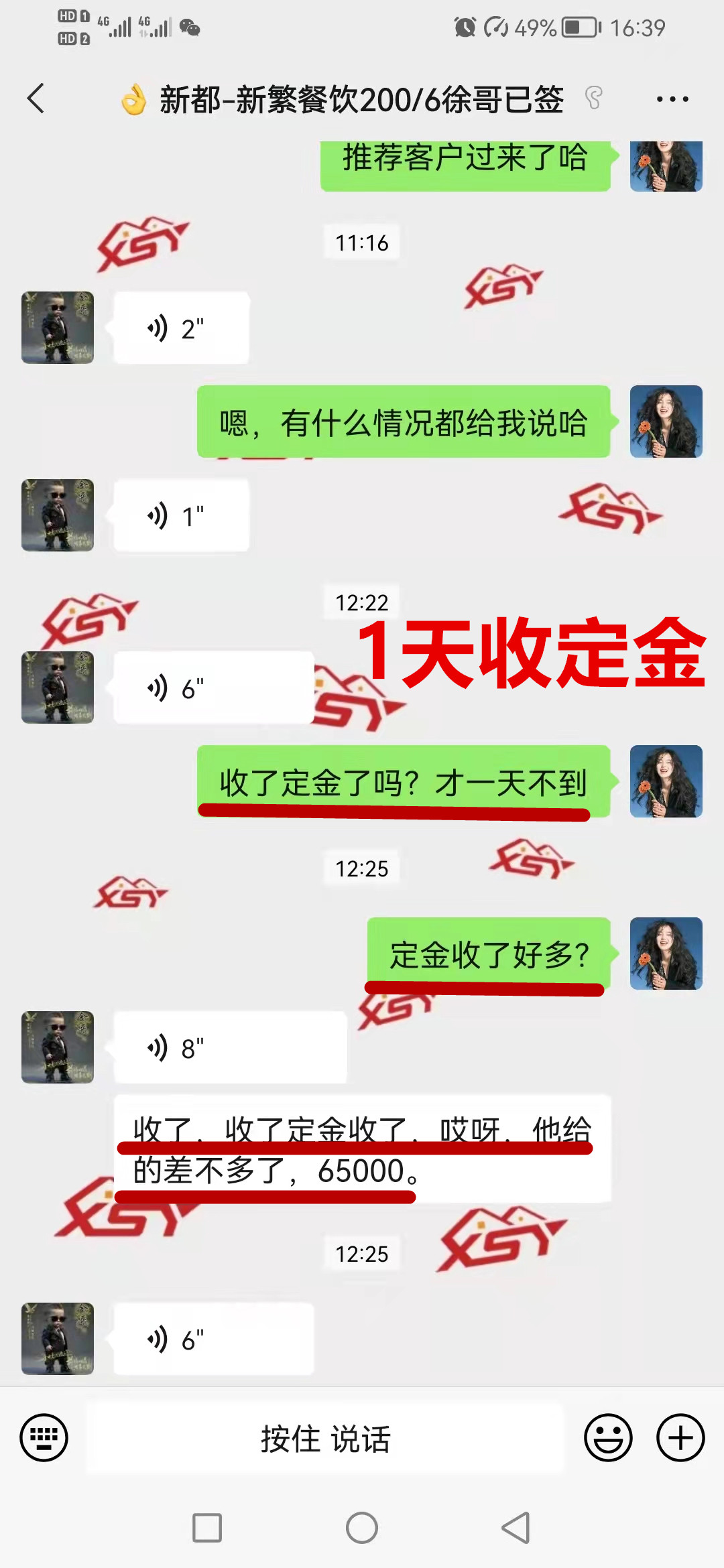The image size is (724, 1568).
Task: Play the last 6-second voice message at bottom
Action: [213, 1340]
